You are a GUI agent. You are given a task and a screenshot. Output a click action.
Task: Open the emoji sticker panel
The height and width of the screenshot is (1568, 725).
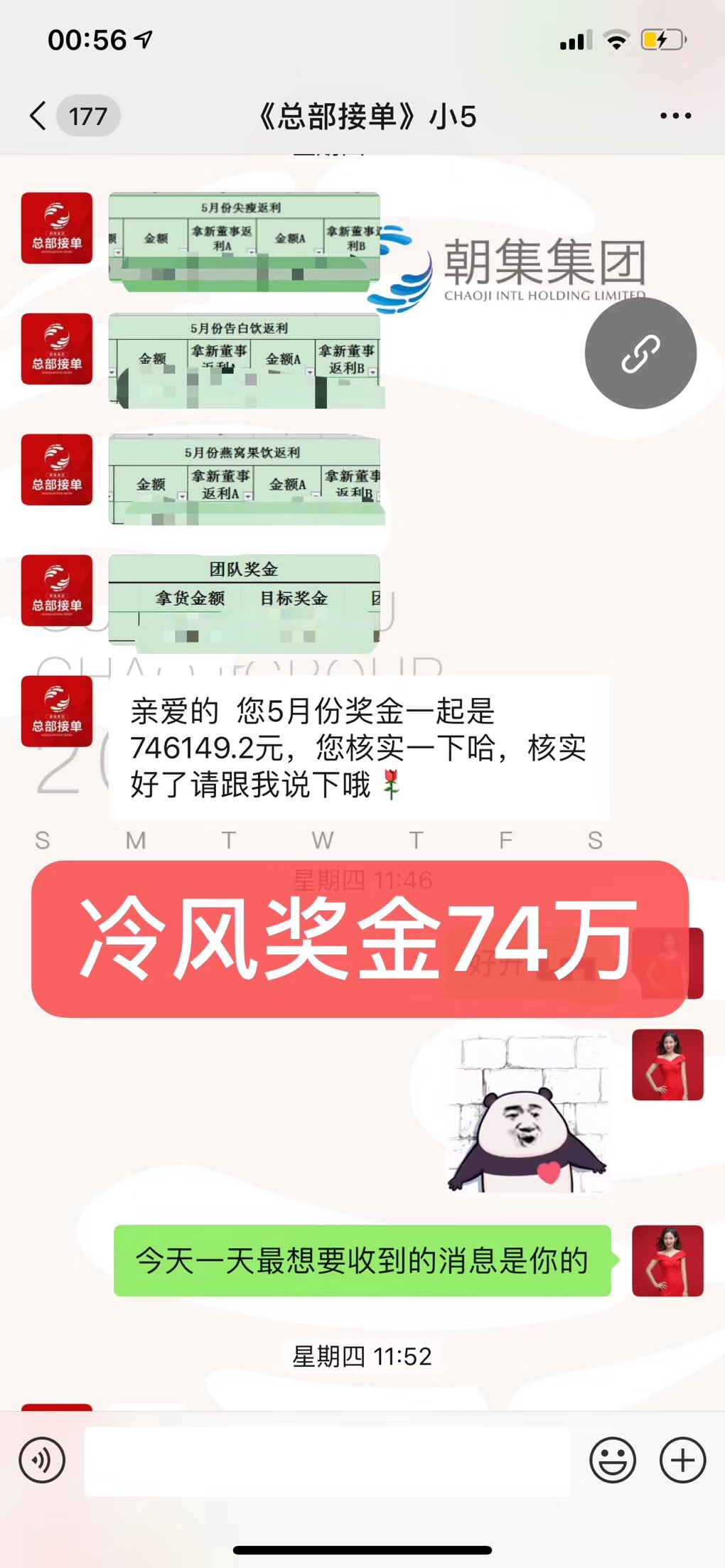click(x=612, y=1461)
